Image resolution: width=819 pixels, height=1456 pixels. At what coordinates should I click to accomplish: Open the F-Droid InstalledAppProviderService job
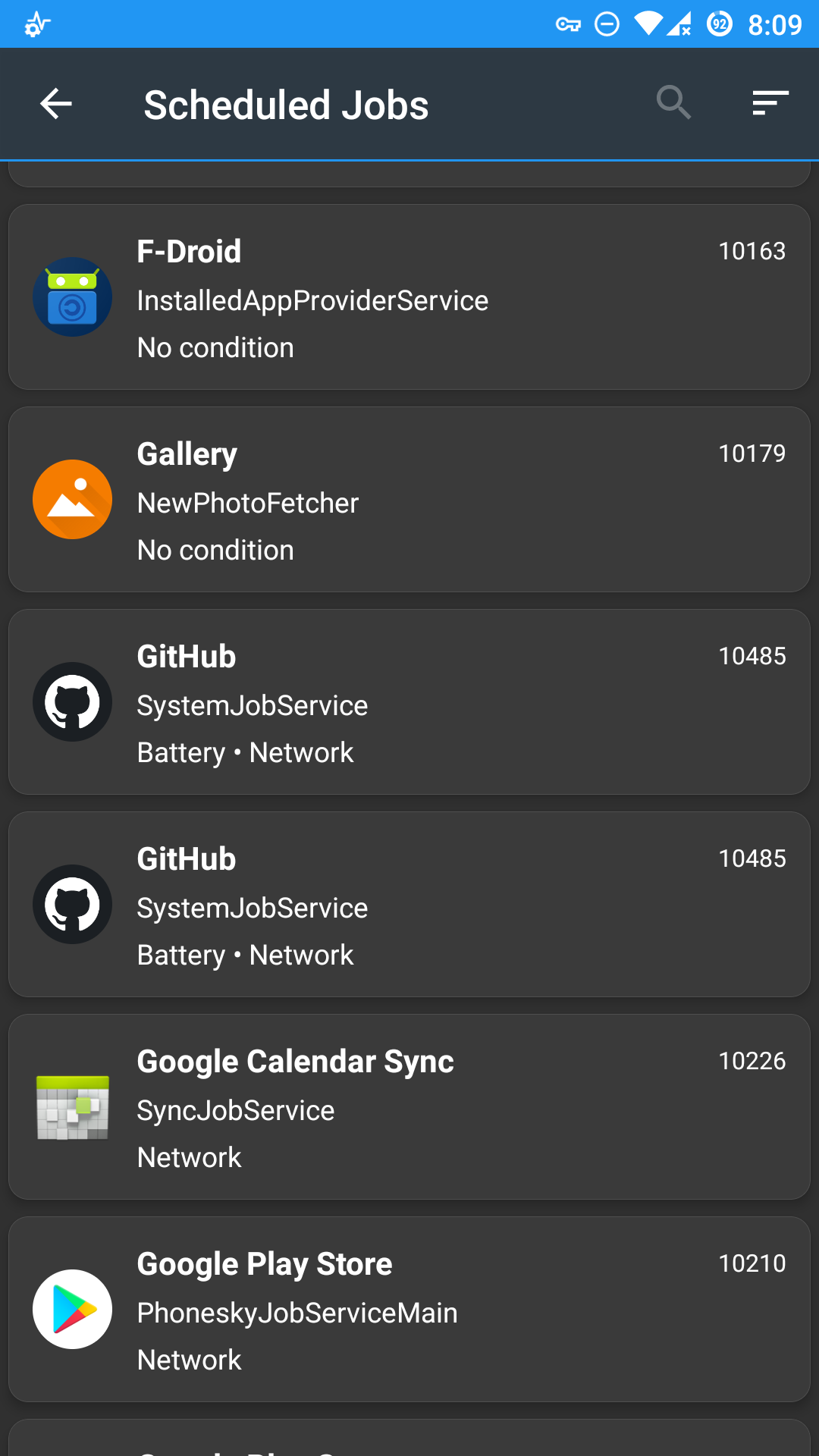click(x=409, y=297)
